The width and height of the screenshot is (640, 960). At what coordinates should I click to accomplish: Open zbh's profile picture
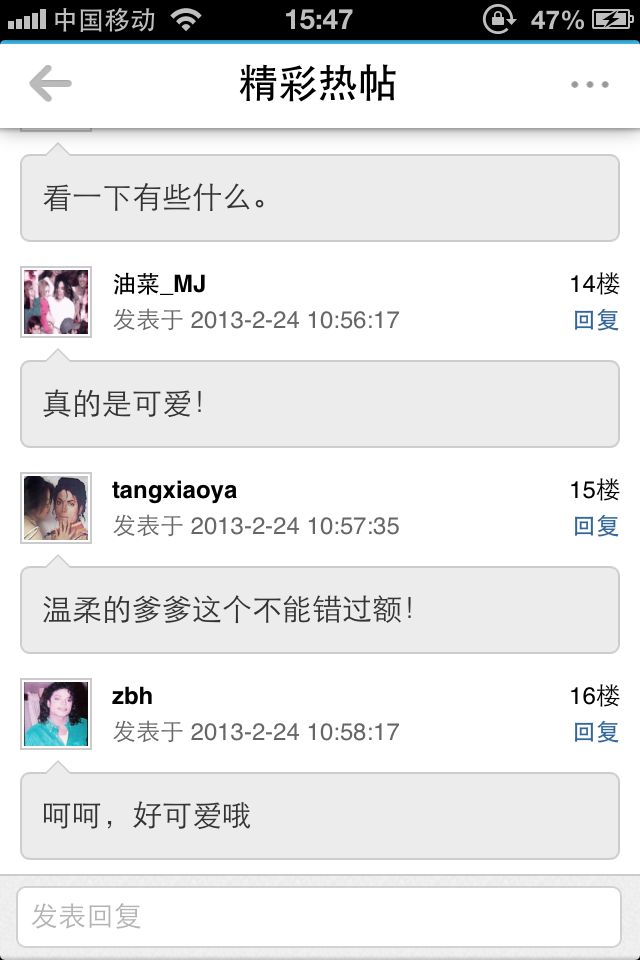[56, 714]
